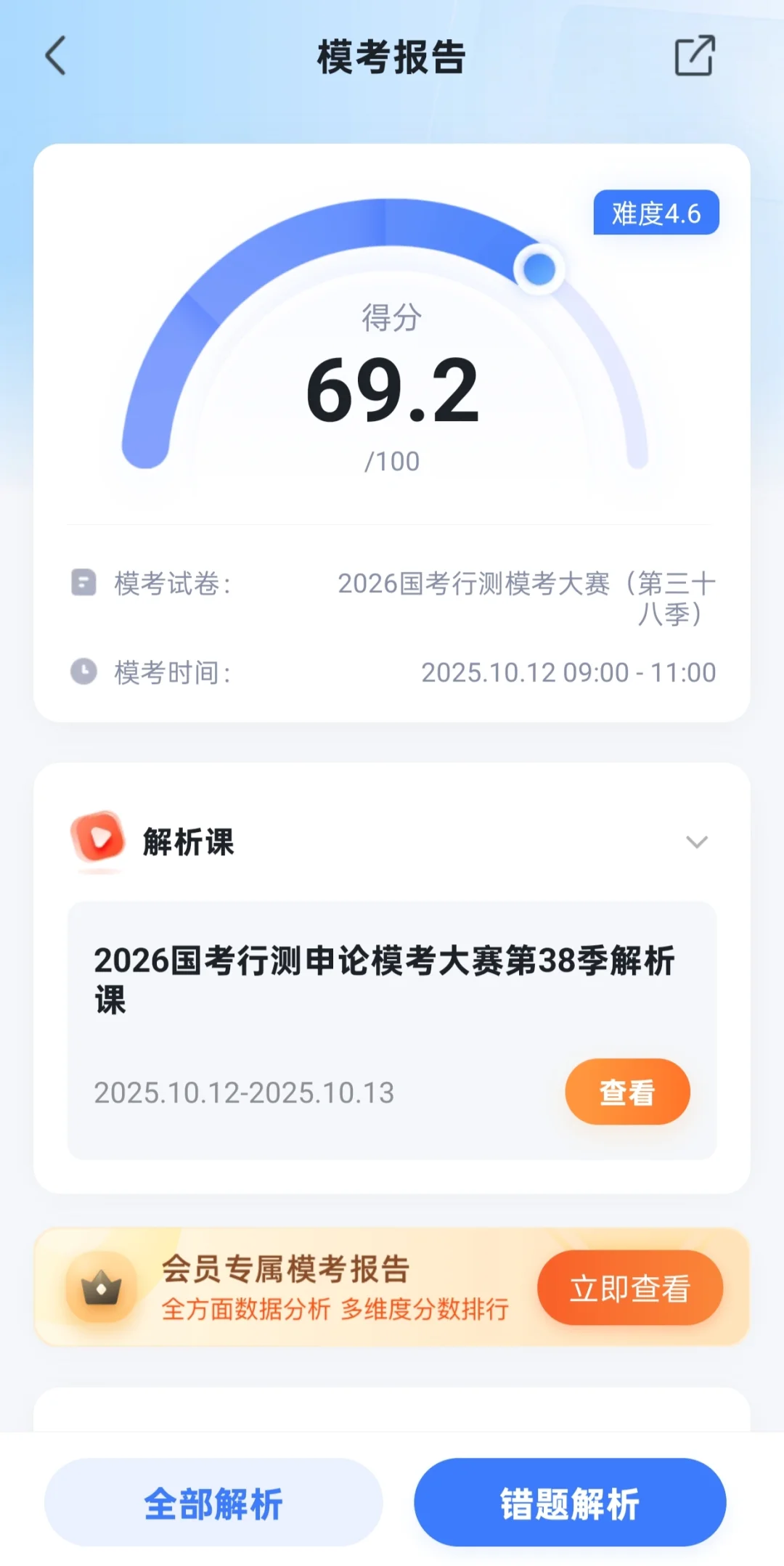This screenshot has width=784, height=1566.
Task: Go back from the 模考报告 page
Action: click(56, 56)
